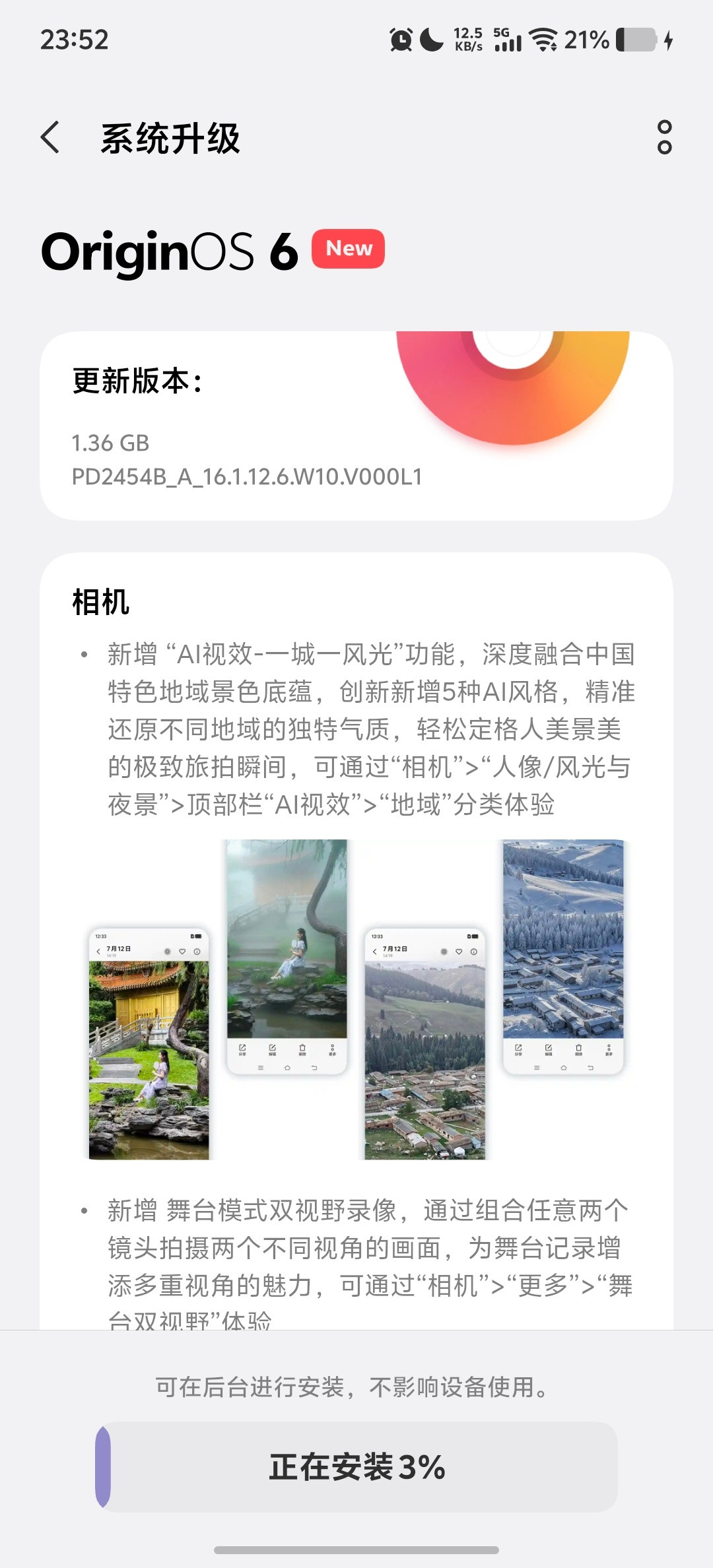Viewport: 713px width, 1568px height.
Task: Tap the OriginOS colorful disc logo
Action: pos(512,370)
